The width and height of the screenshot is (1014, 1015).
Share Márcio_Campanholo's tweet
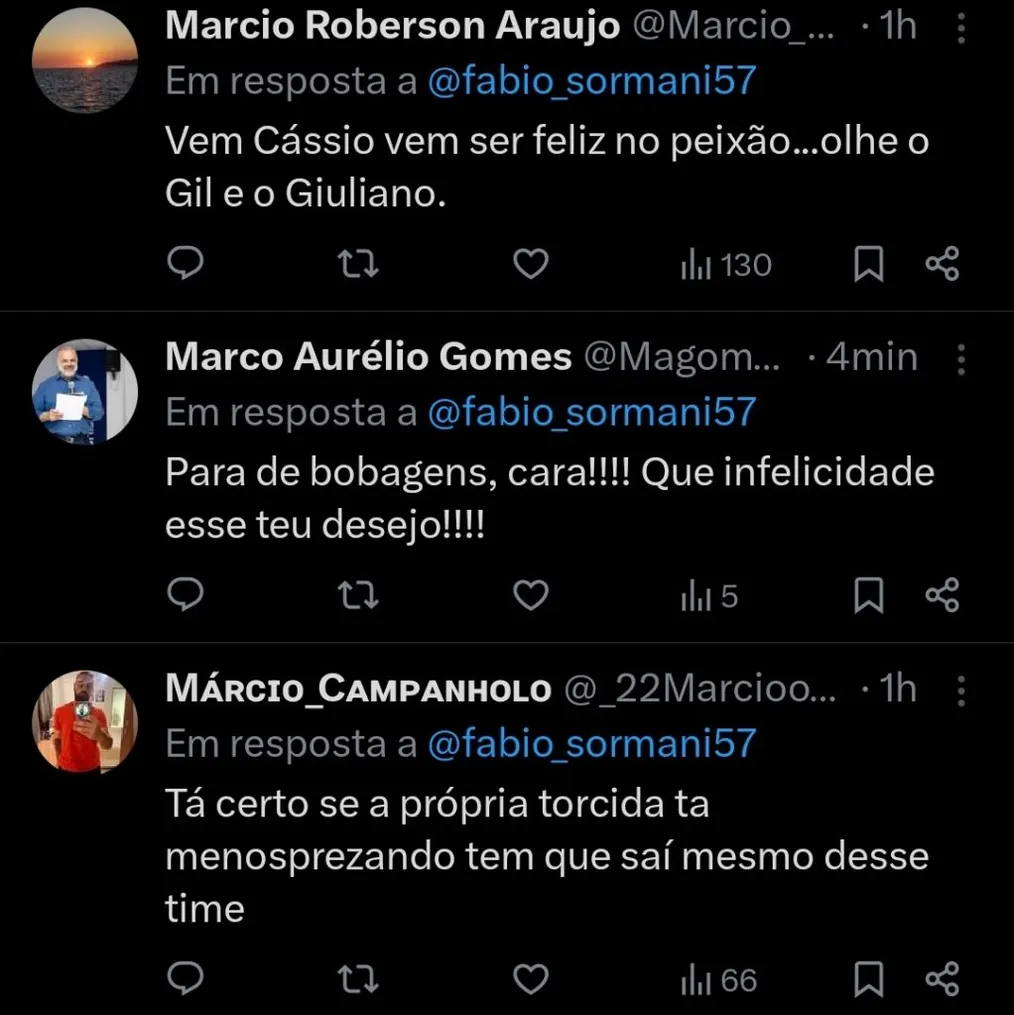(x=941, y=980)
